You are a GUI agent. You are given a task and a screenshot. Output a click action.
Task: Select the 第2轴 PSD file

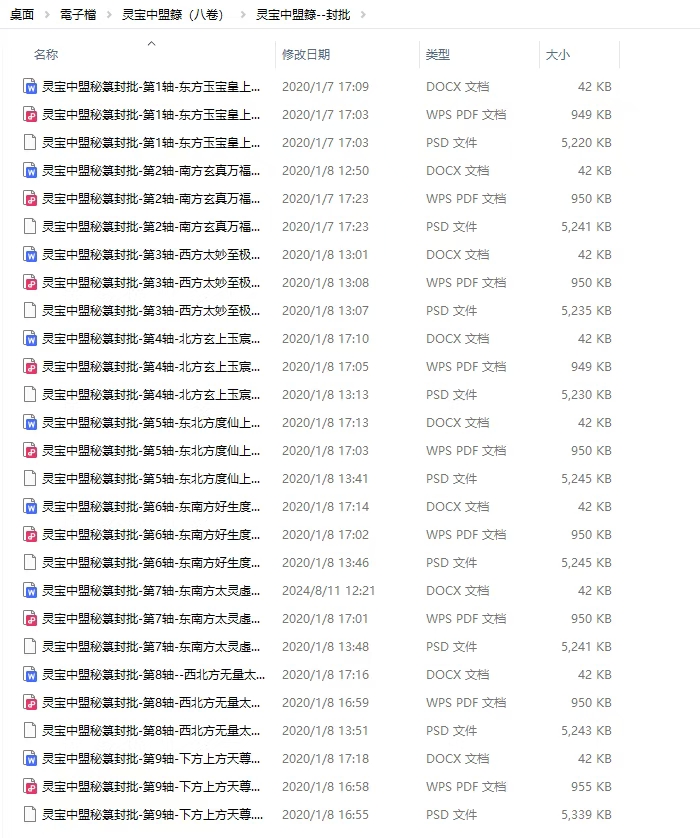[150, 227]
